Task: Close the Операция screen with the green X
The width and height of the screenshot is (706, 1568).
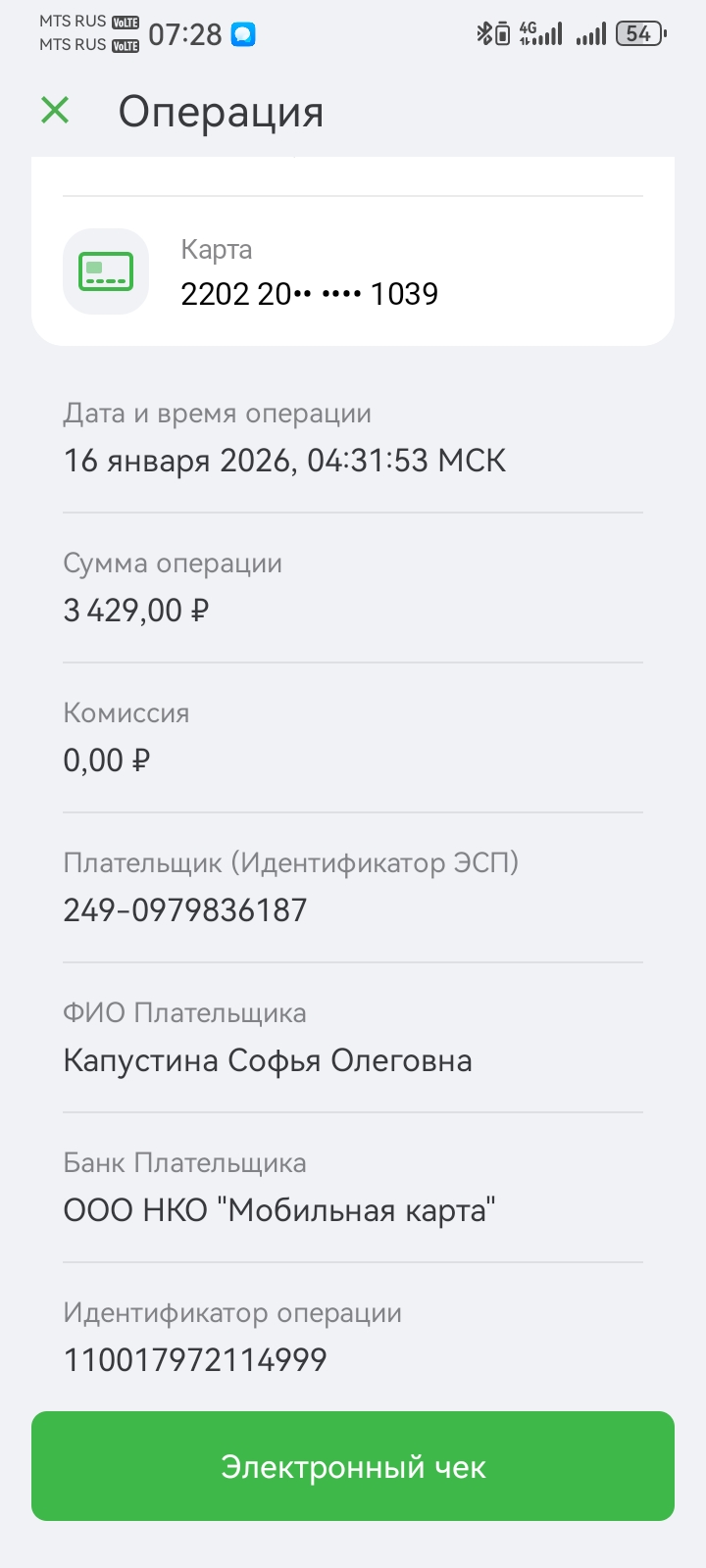Action: (56, 111)
